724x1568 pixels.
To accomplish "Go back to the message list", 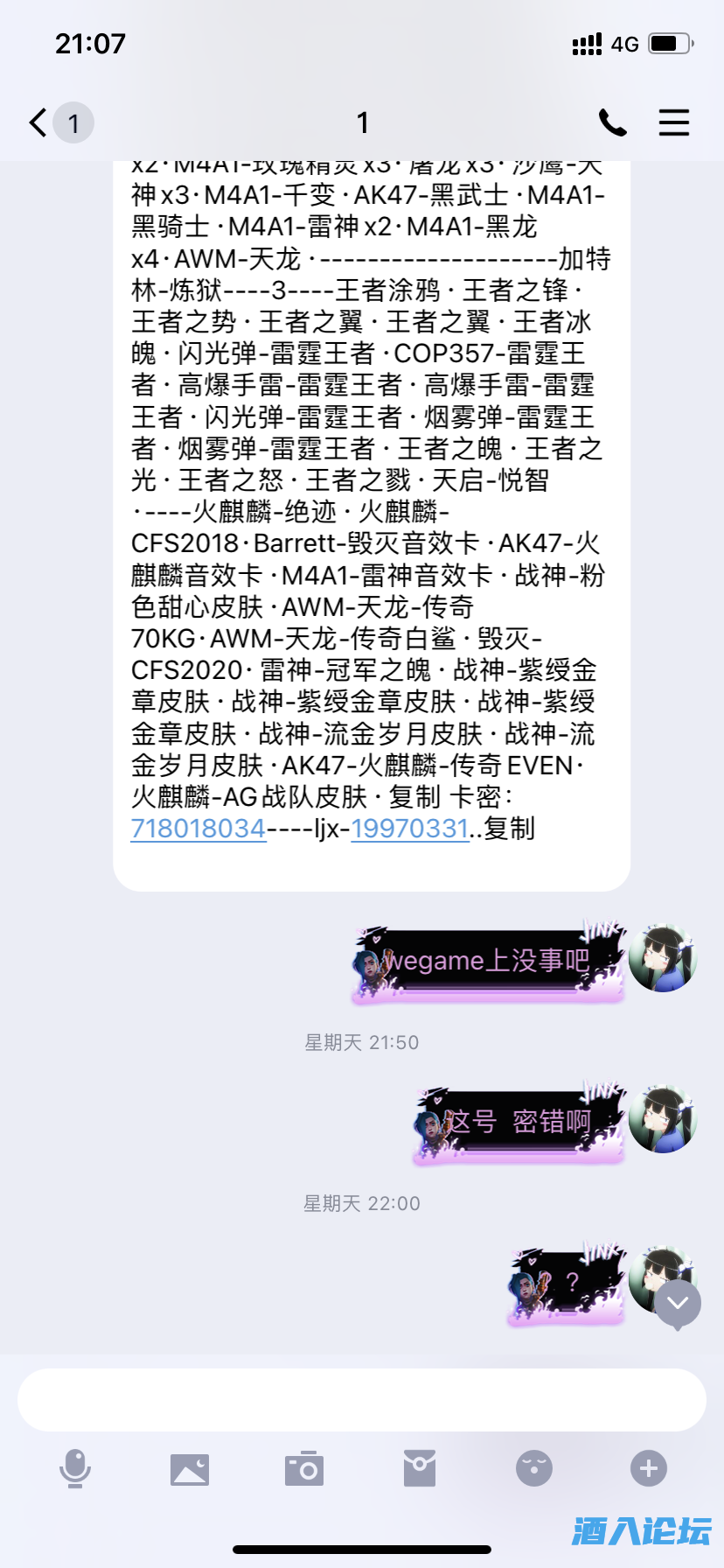I will click(x=39, y=122).
